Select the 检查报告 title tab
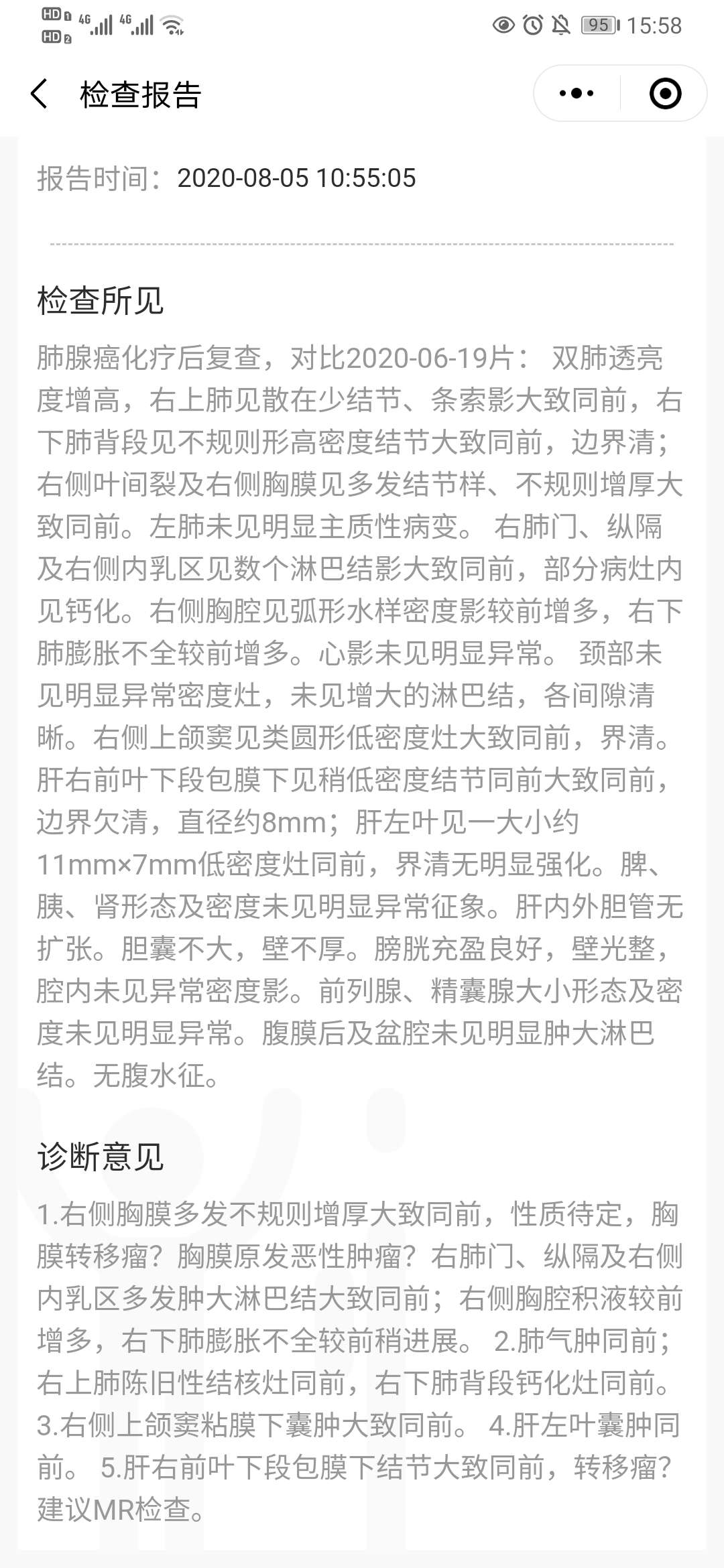The height and width of the screenshot is (1568, 724). pyautogui.click(x=141, y=94)
